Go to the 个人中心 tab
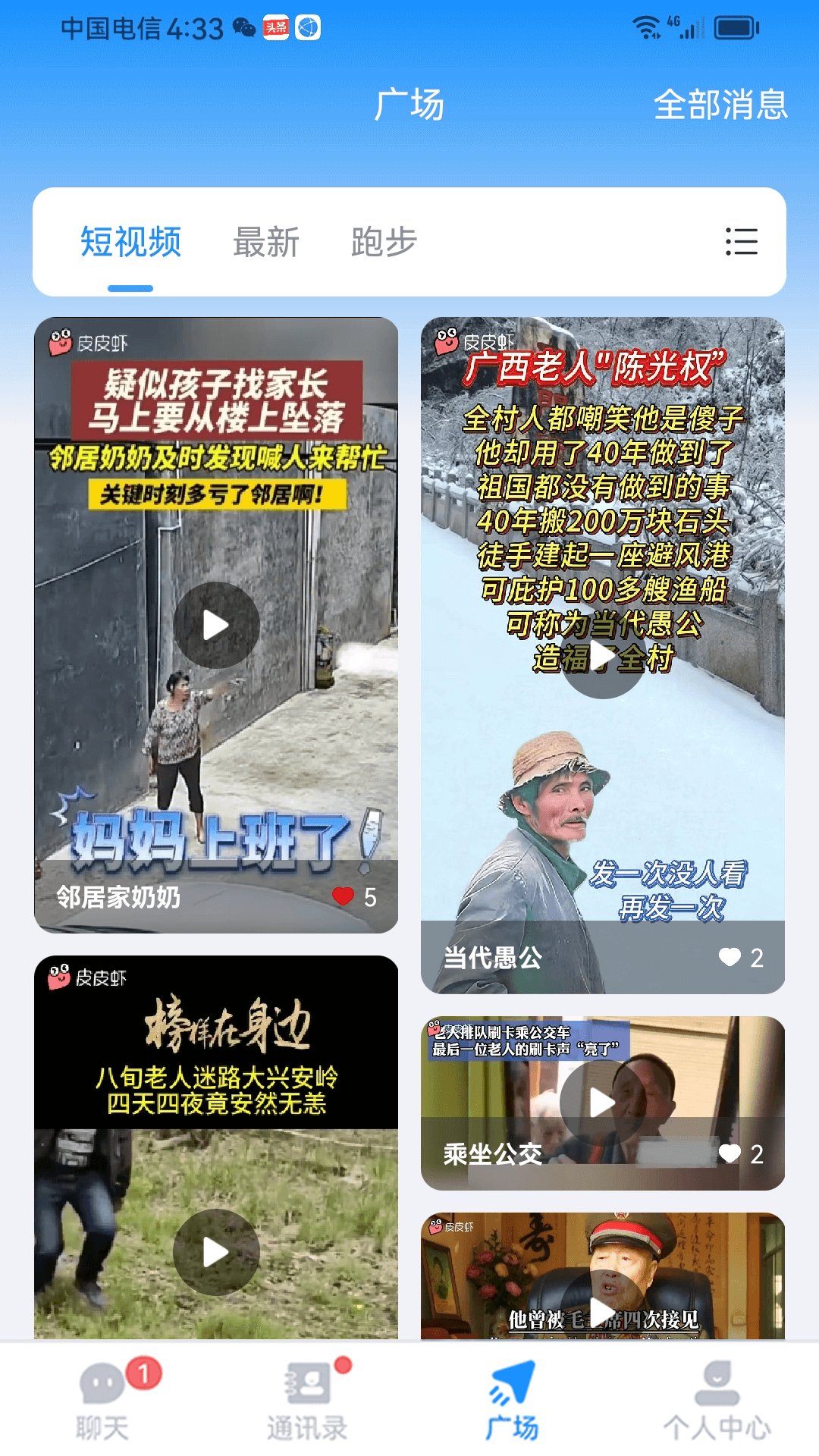The image size is (819, 1456). pos(717,1403)
